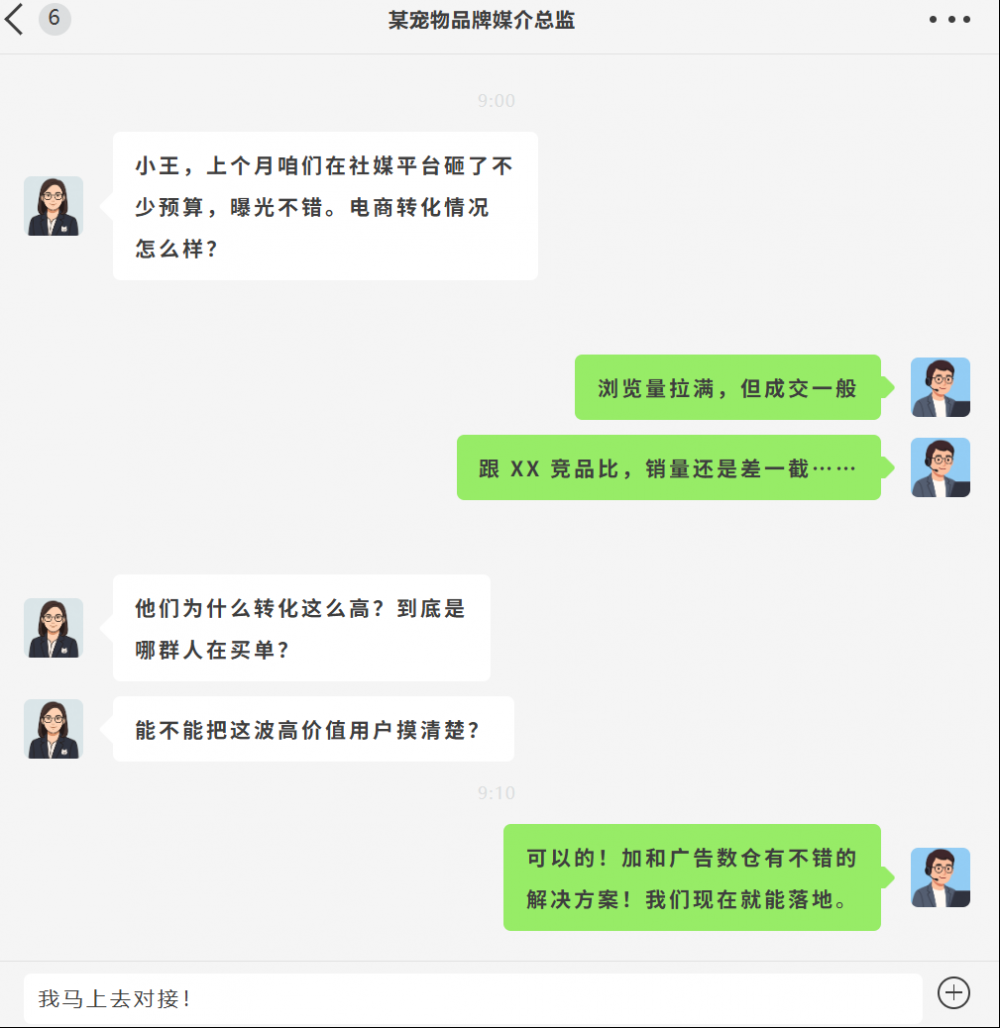This screenshot has height=1028, width=1000.
Task: Open my avatar beside 浏览量拉满 message
Action: [x=940, y=387]
